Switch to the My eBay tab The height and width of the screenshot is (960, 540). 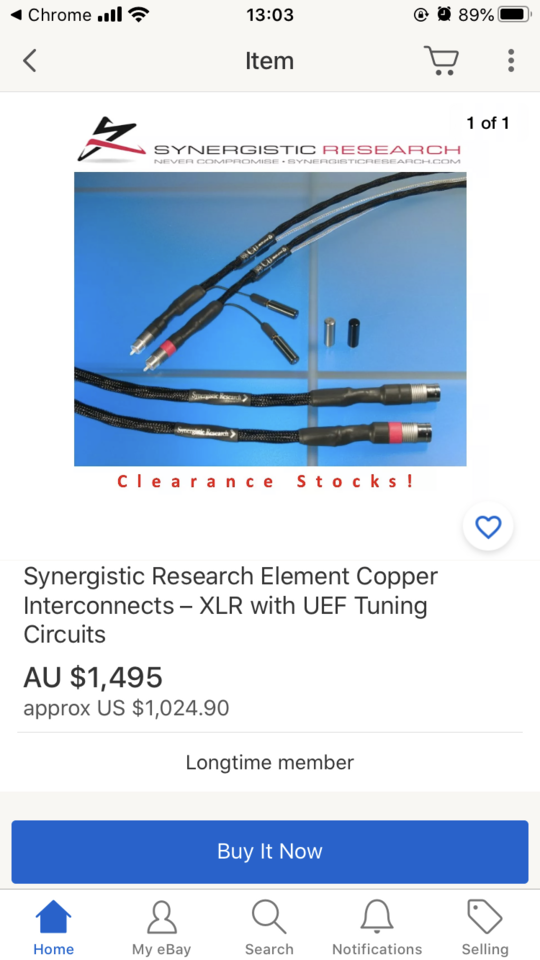162,928
